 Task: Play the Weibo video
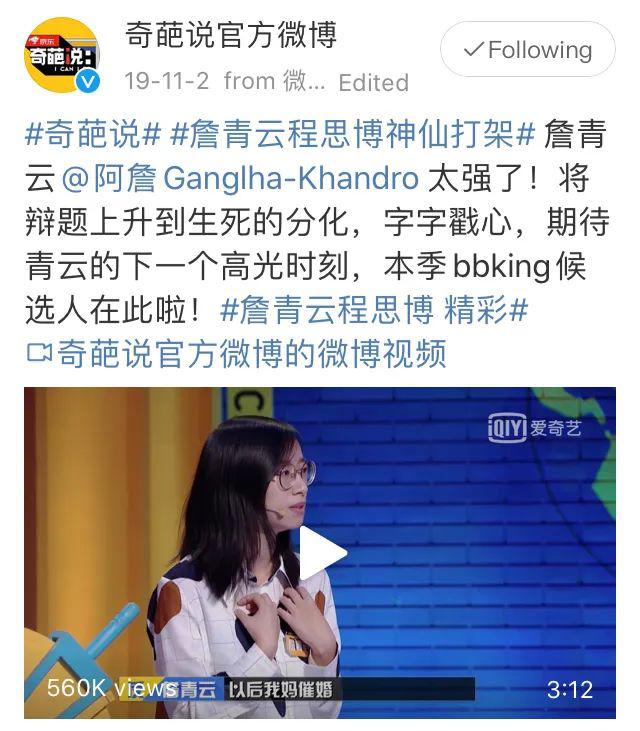click(x=320, y=551)
